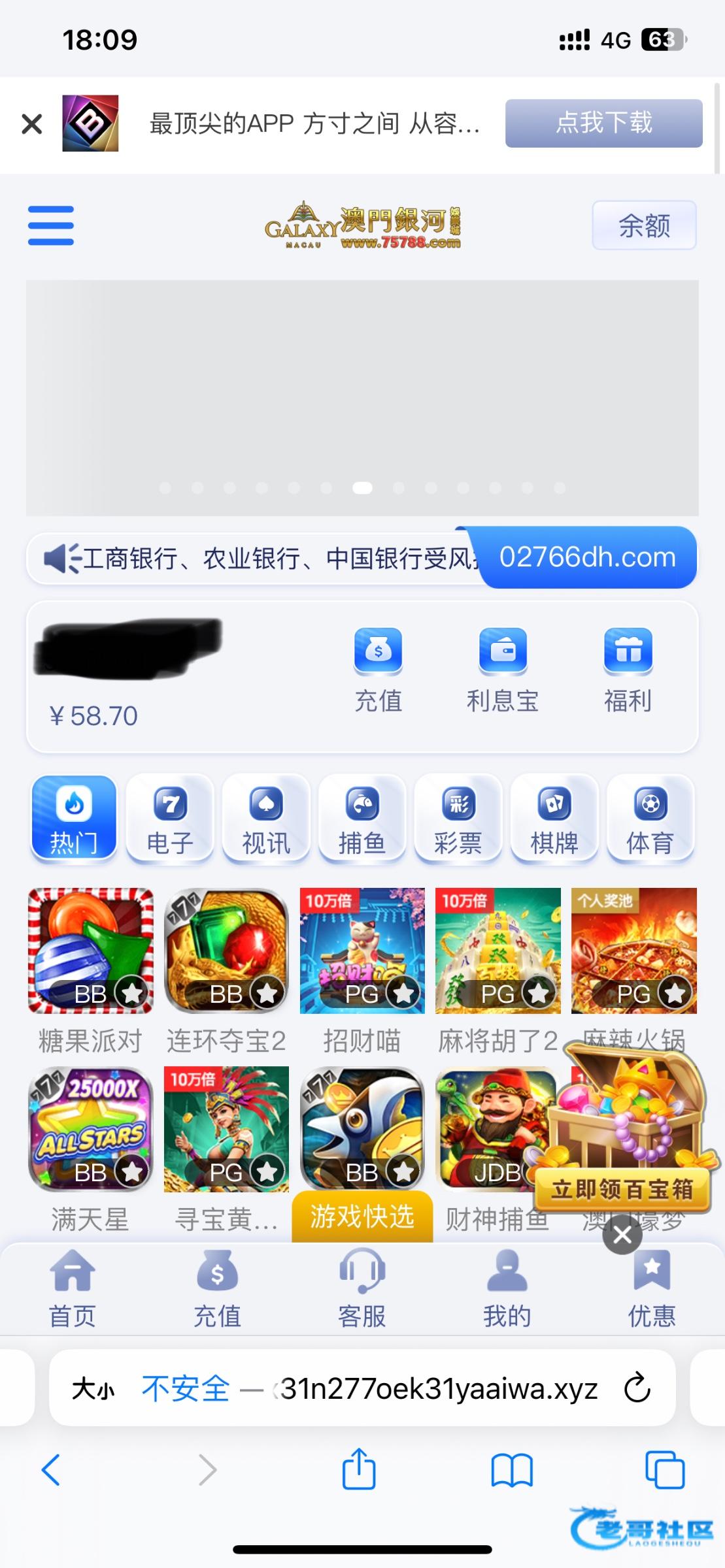Select the 捕鱼 category tab
This screenshot has height=1568, width=725.
coord(362,818)
